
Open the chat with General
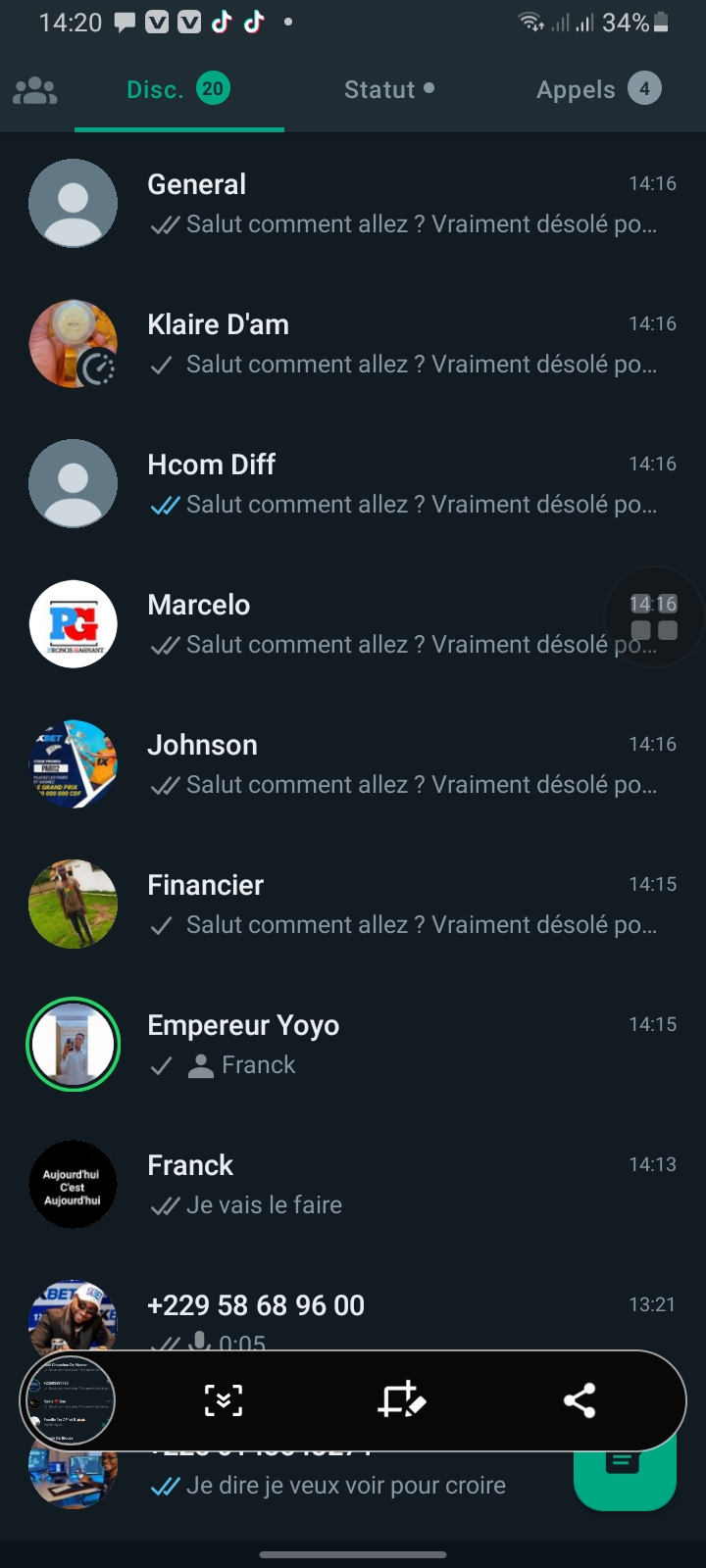point(392,204)
